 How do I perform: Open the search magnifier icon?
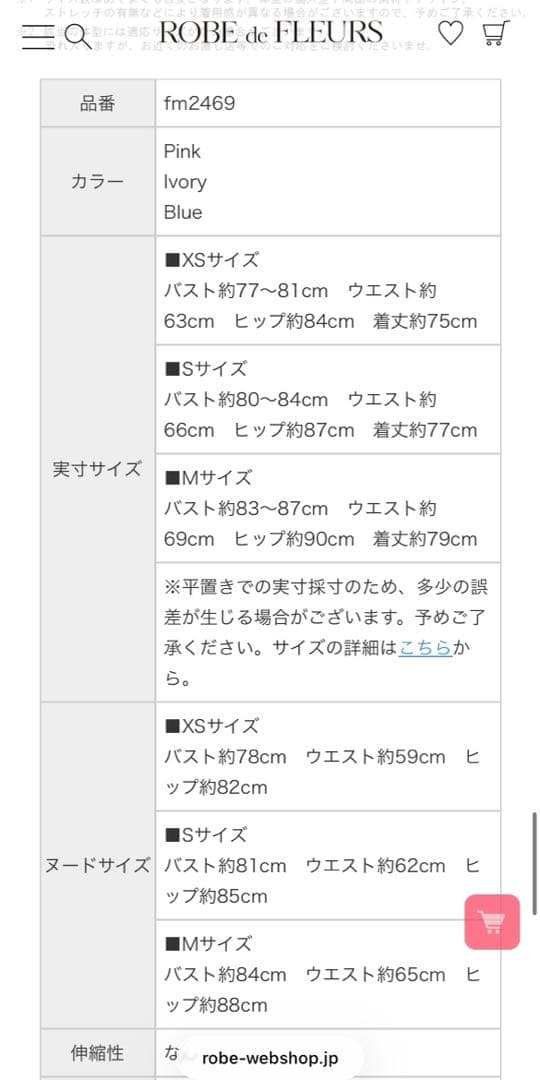pos(78,37)
